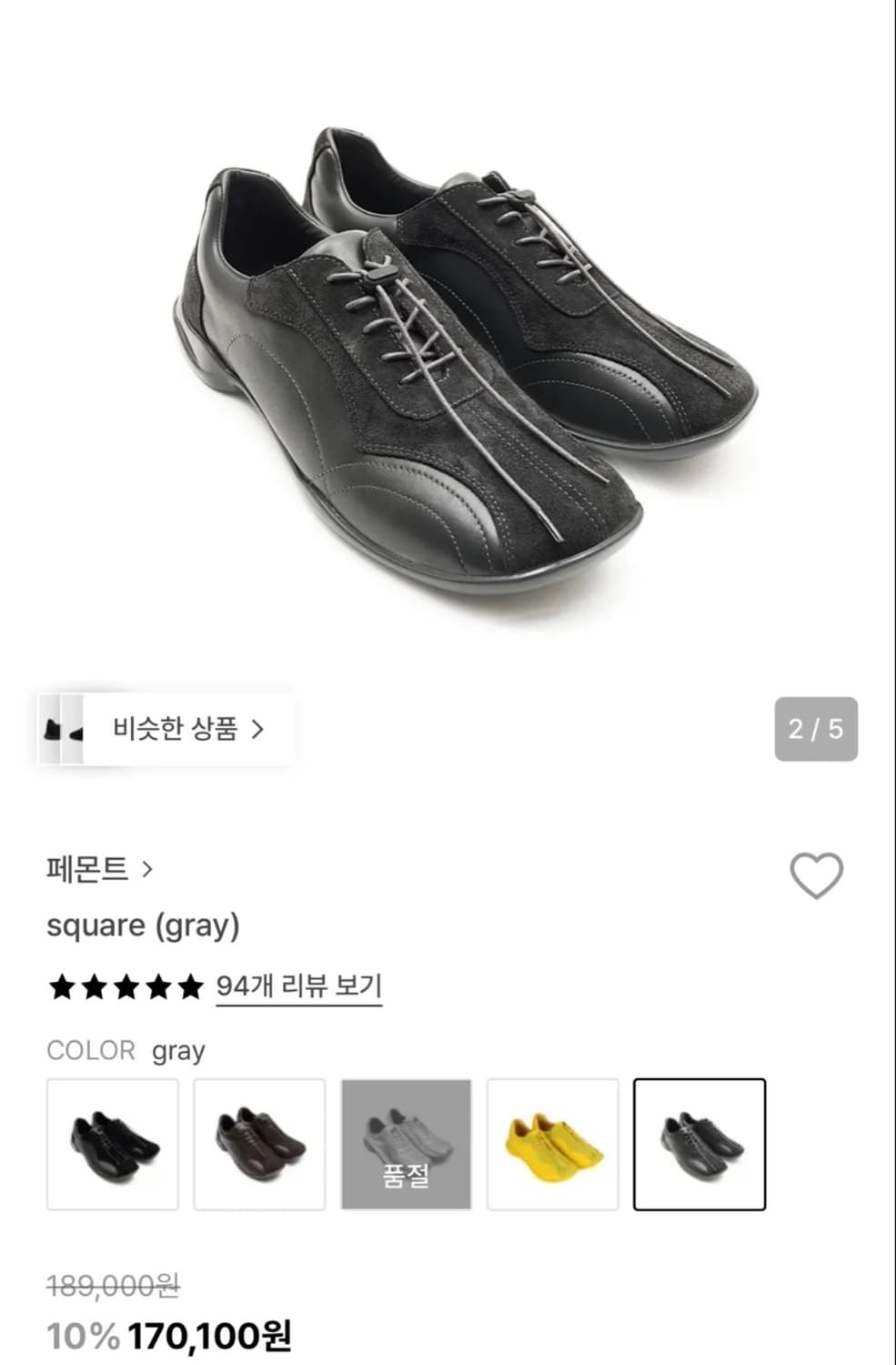
Task: Click the sold-out 품절 gray color option
Action: pos(407,1142)
